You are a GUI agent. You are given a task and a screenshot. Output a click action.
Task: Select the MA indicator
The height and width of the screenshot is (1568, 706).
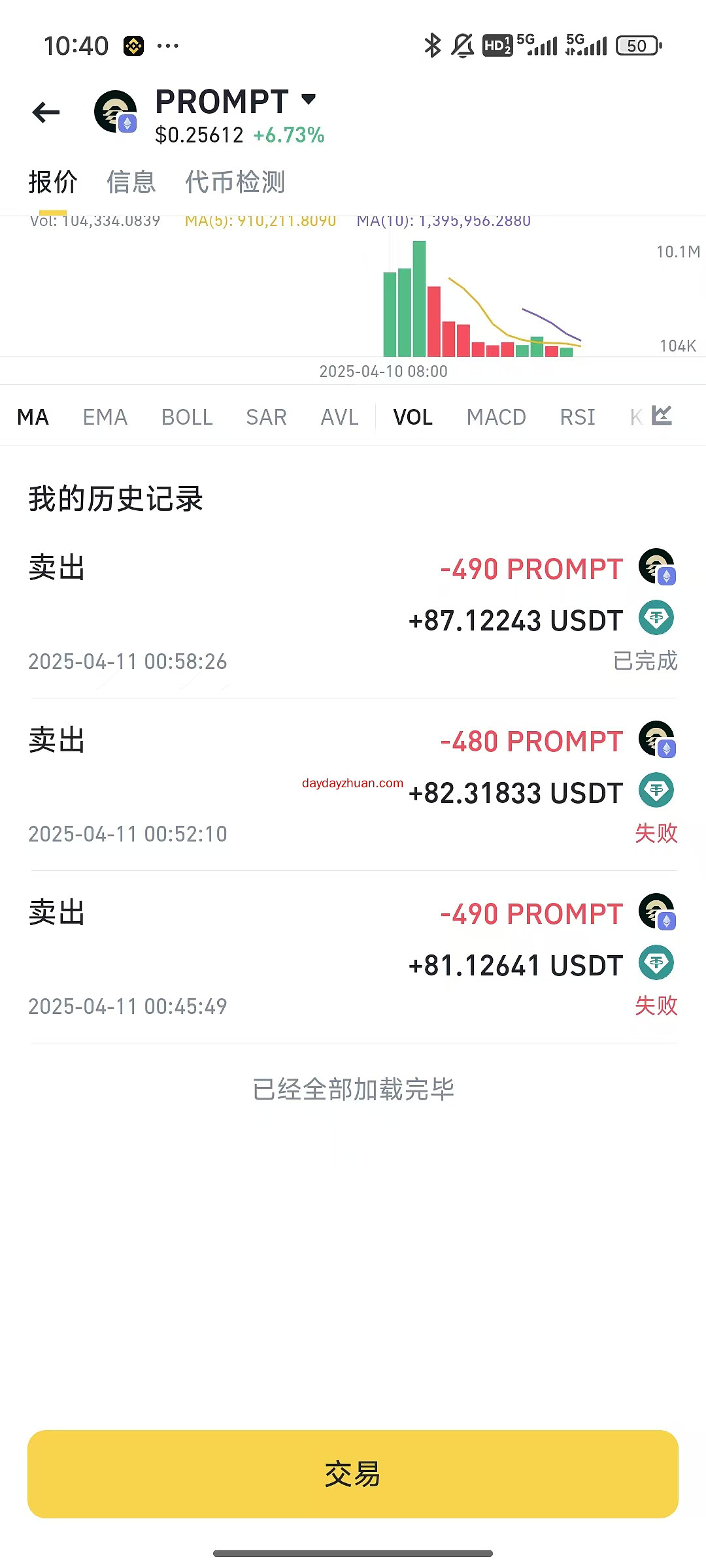click(x=33, y=417)
